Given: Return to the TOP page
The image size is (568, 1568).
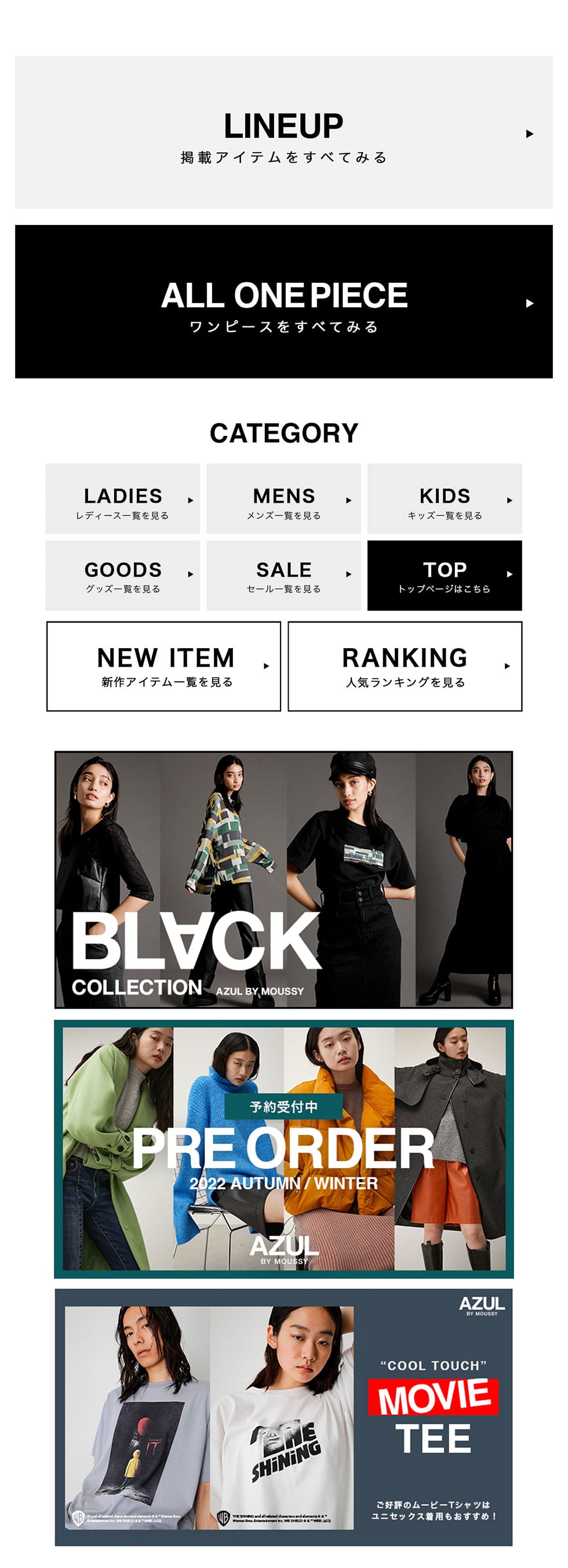Looking at the screenshot, I should click(445, 575).
